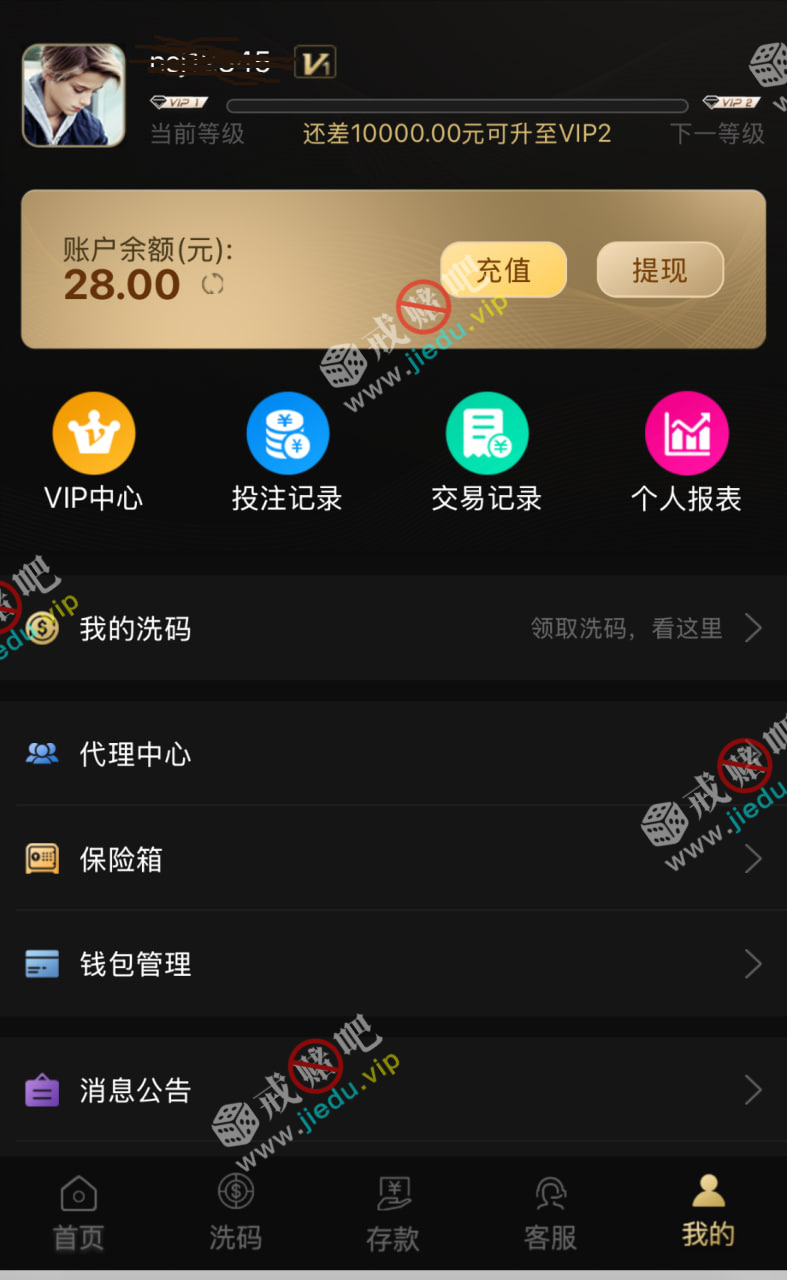
Task: Switch to the 洗码 tab
Action: coord(236,1213)
